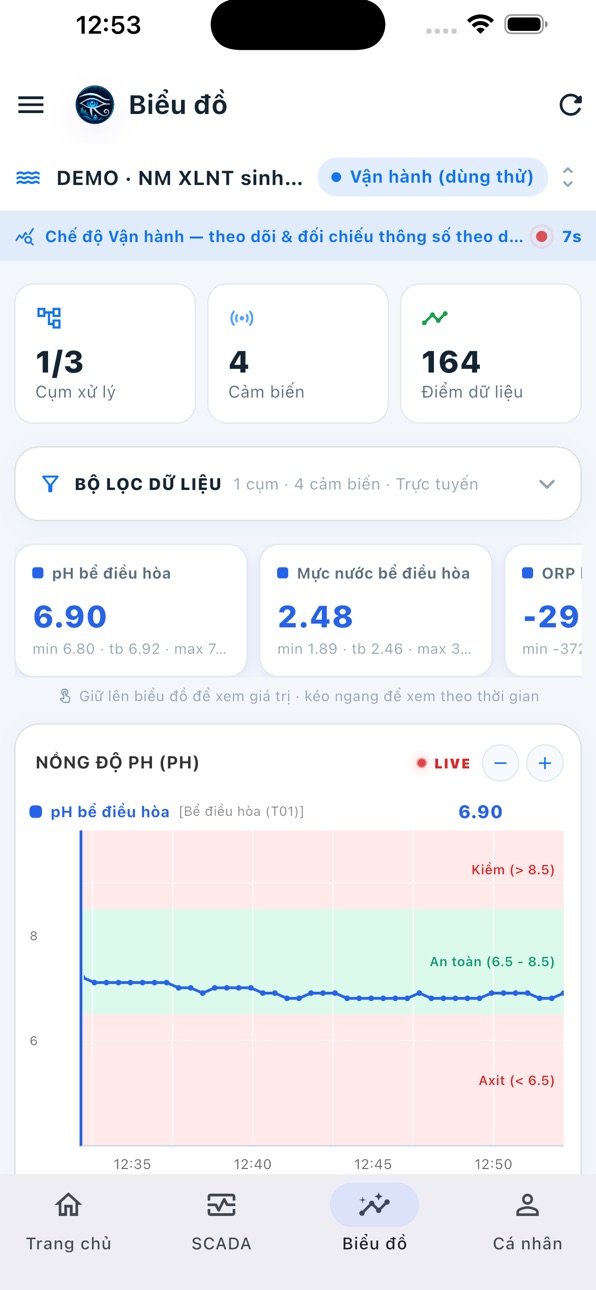This screenshot has width=596, height=1290.
Task: Select the Mực nước bể điều hòa card
Action: click(x=375, y=611)
